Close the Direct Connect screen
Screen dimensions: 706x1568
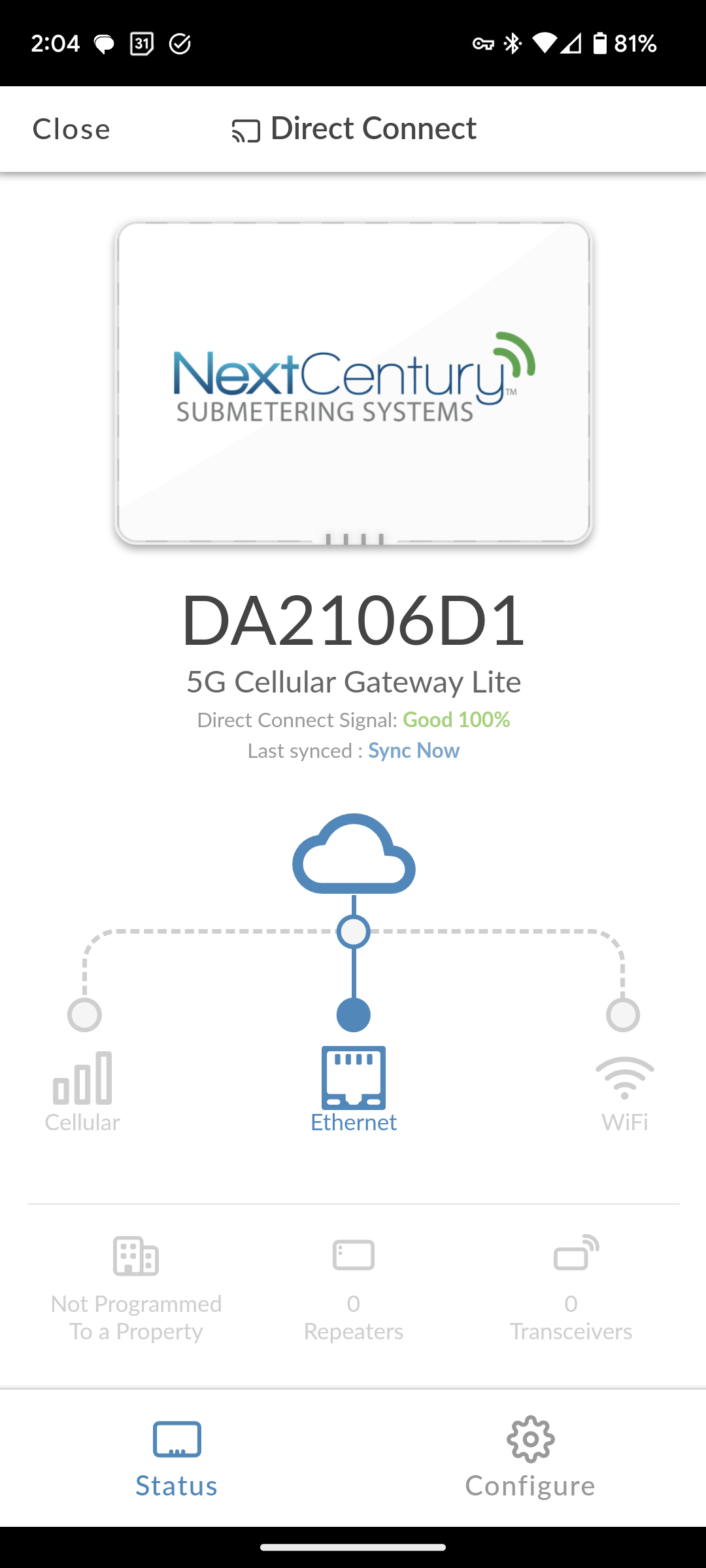(x=71, y=129)
